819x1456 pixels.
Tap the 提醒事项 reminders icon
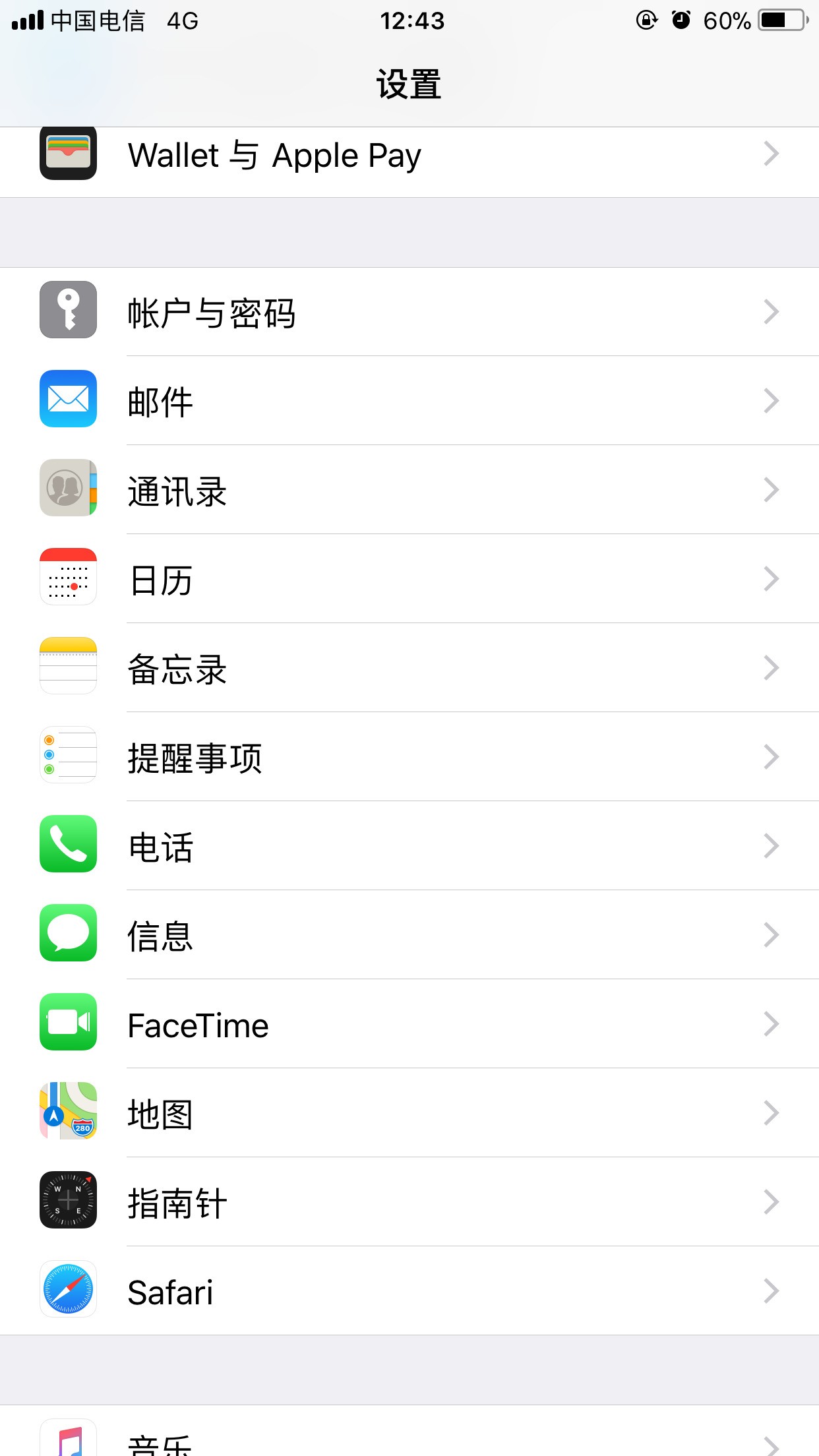click(x=68, y=756)
